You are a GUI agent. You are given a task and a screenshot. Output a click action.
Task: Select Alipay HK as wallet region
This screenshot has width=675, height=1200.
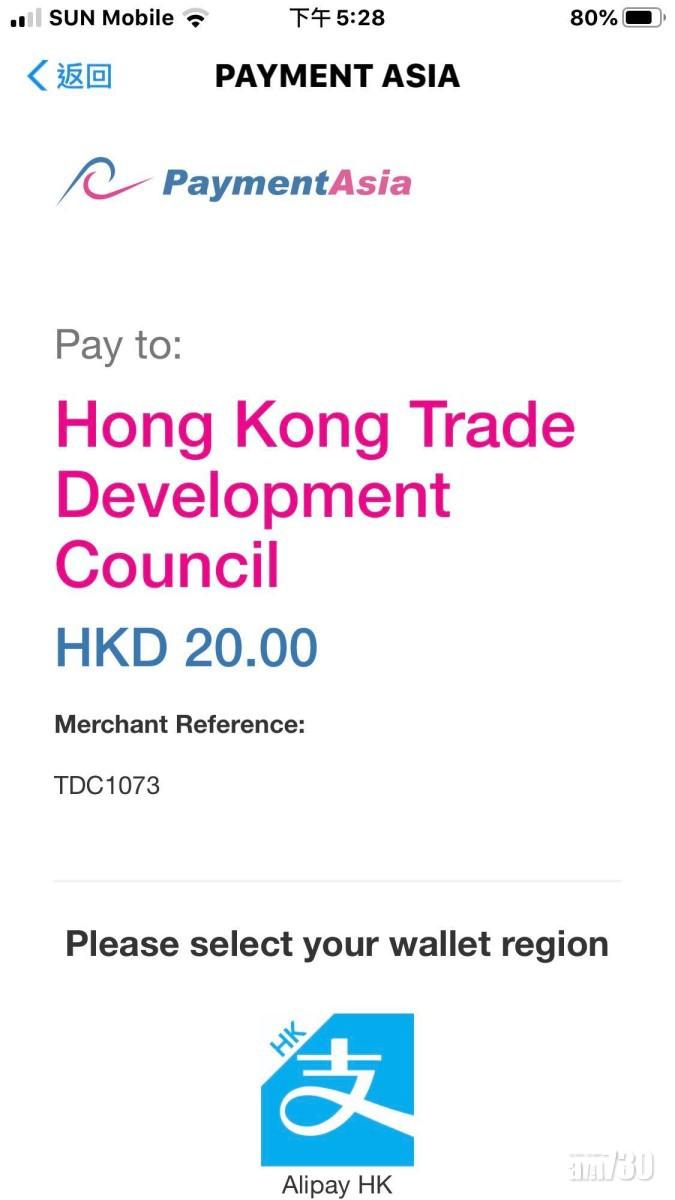tap(337, 1090)
